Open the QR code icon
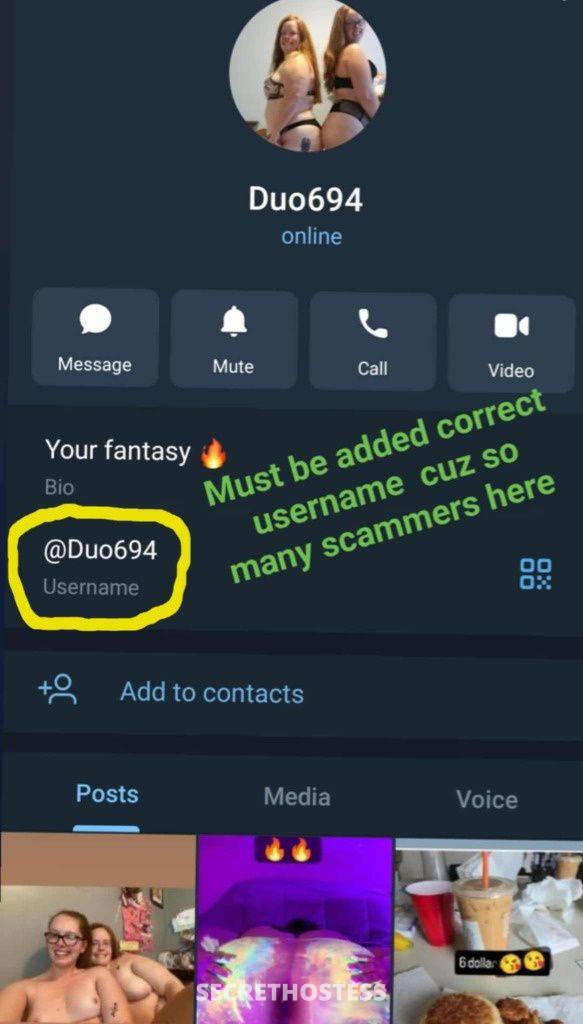583x1024 pixels. click(535, 573)
